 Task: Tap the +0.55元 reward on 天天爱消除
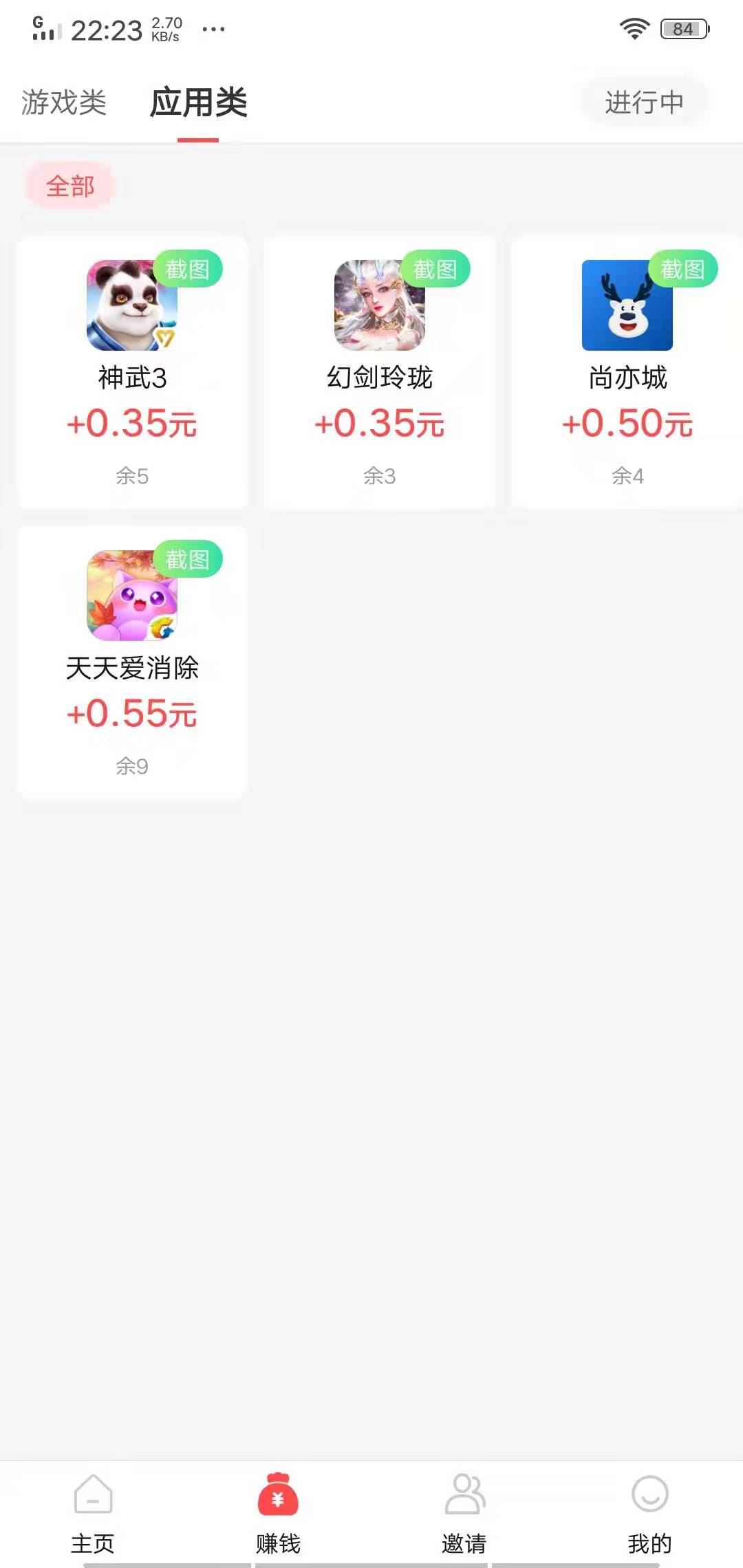(x=132, y=715)
